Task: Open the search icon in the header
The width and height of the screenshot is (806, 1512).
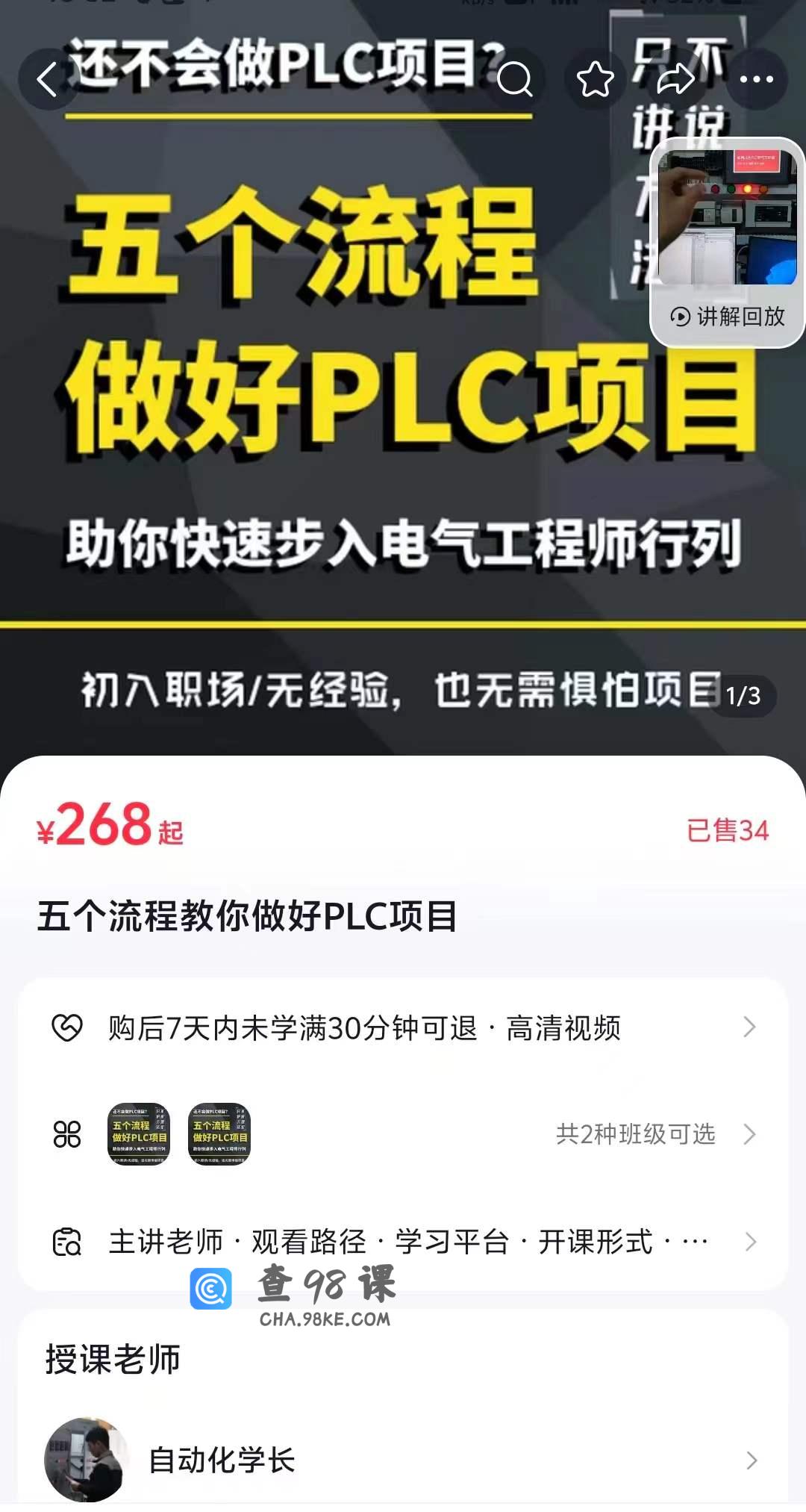Action: pyautogui.click(x=514, y=79)
